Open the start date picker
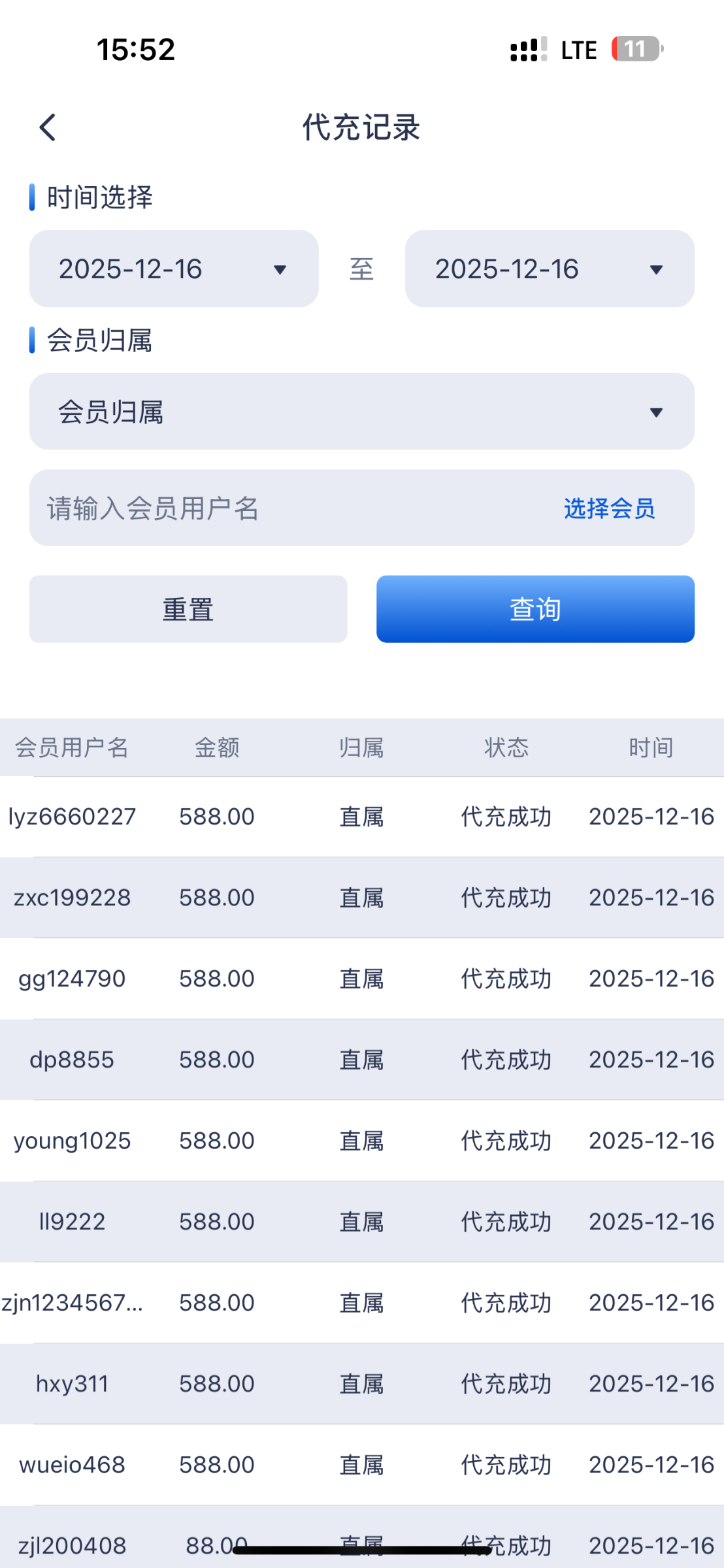 173,269
